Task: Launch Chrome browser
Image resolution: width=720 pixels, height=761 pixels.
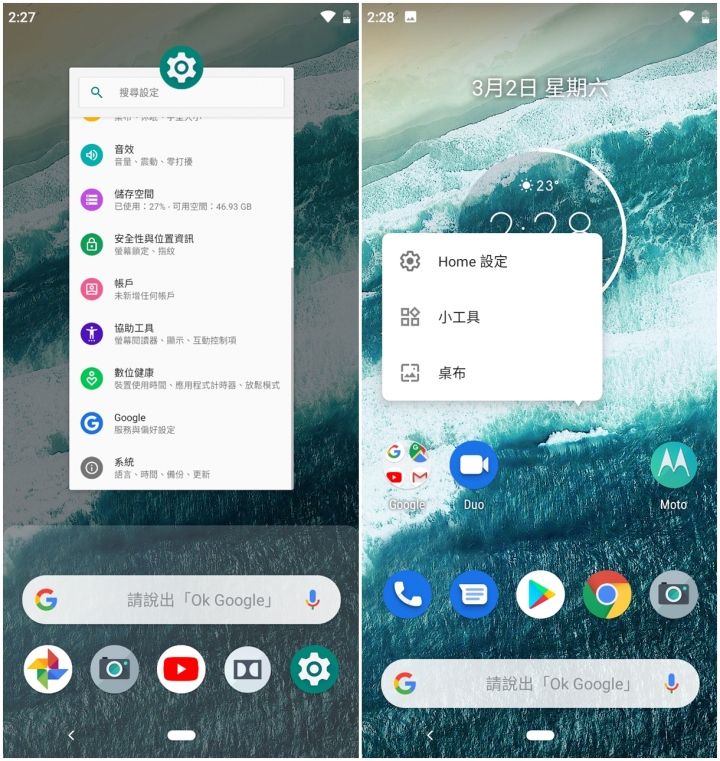Action: click(607, 595)
